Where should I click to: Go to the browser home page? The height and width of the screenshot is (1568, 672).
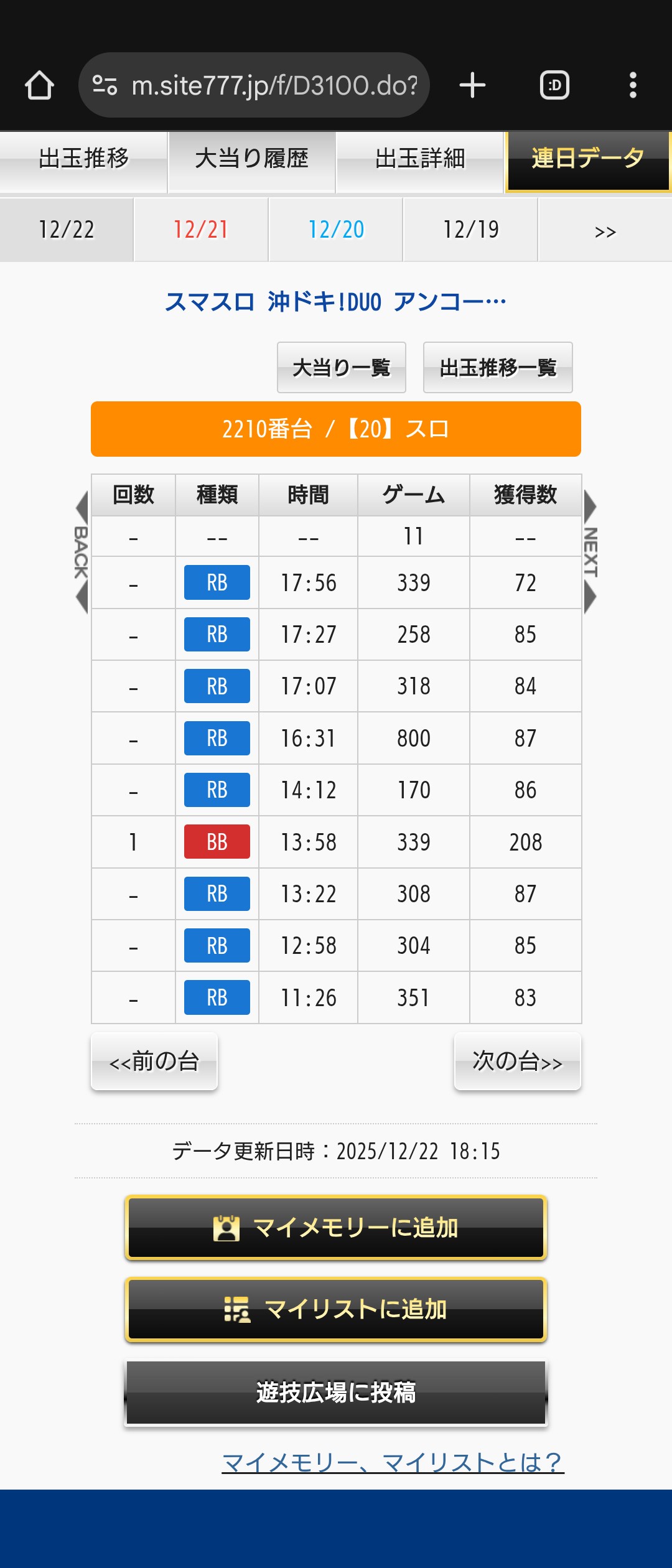tap(39, 85)
